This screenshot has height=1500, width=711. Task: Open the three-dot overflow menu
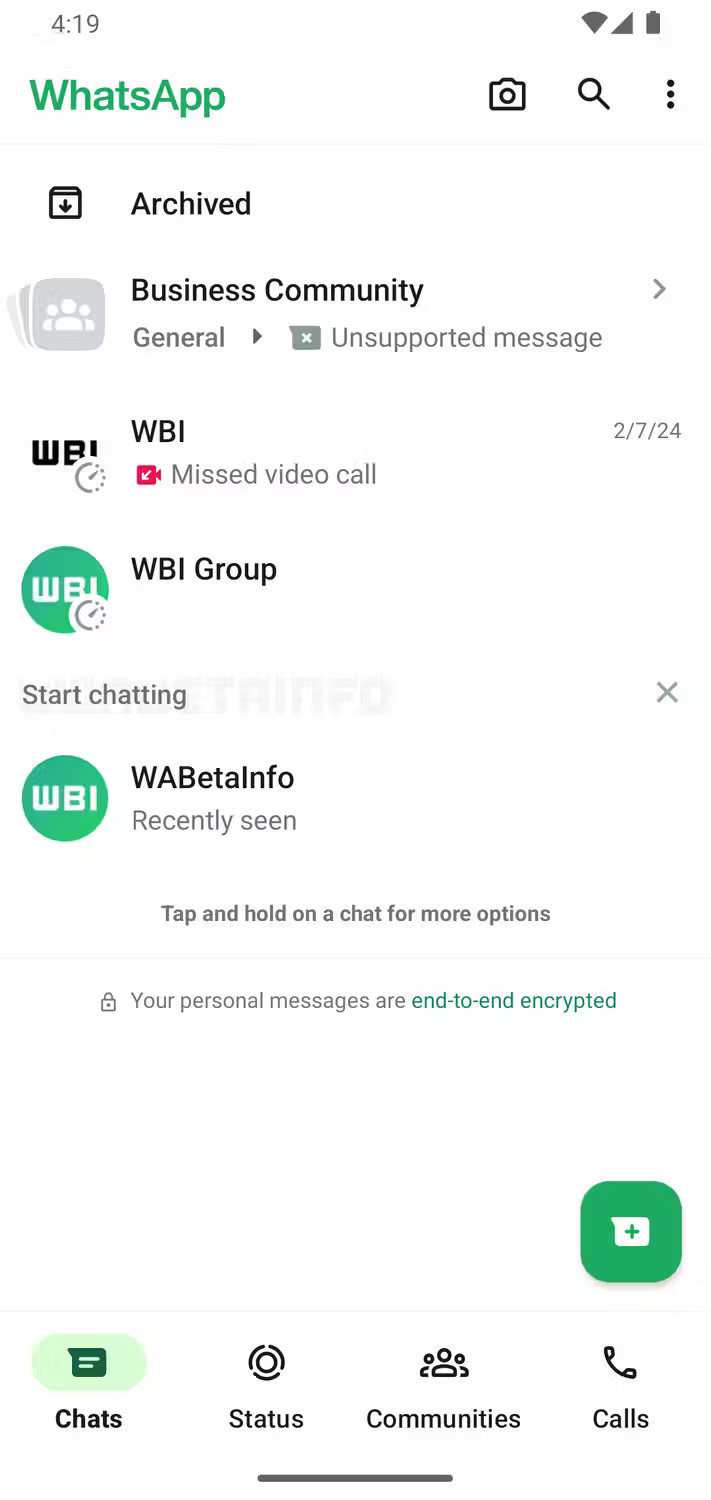coord(670,95)
